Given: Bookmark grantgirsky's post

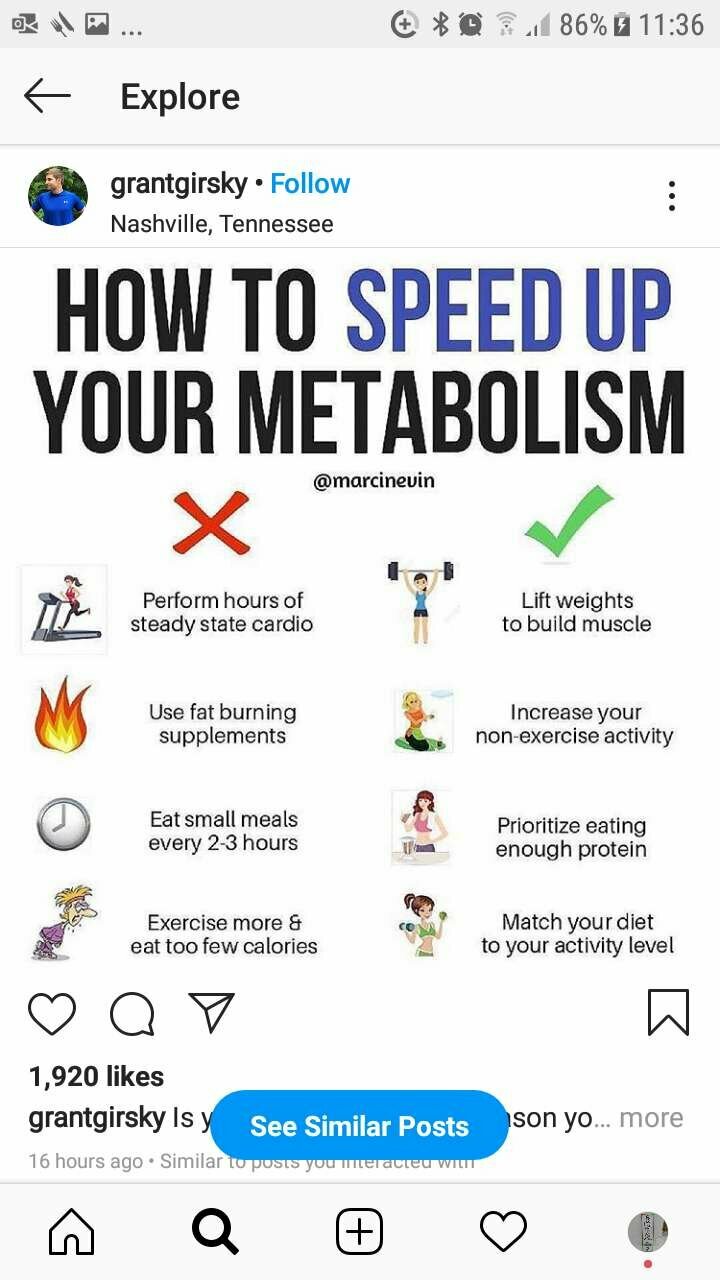Looking at the screenshot, I should point(668,1012).
